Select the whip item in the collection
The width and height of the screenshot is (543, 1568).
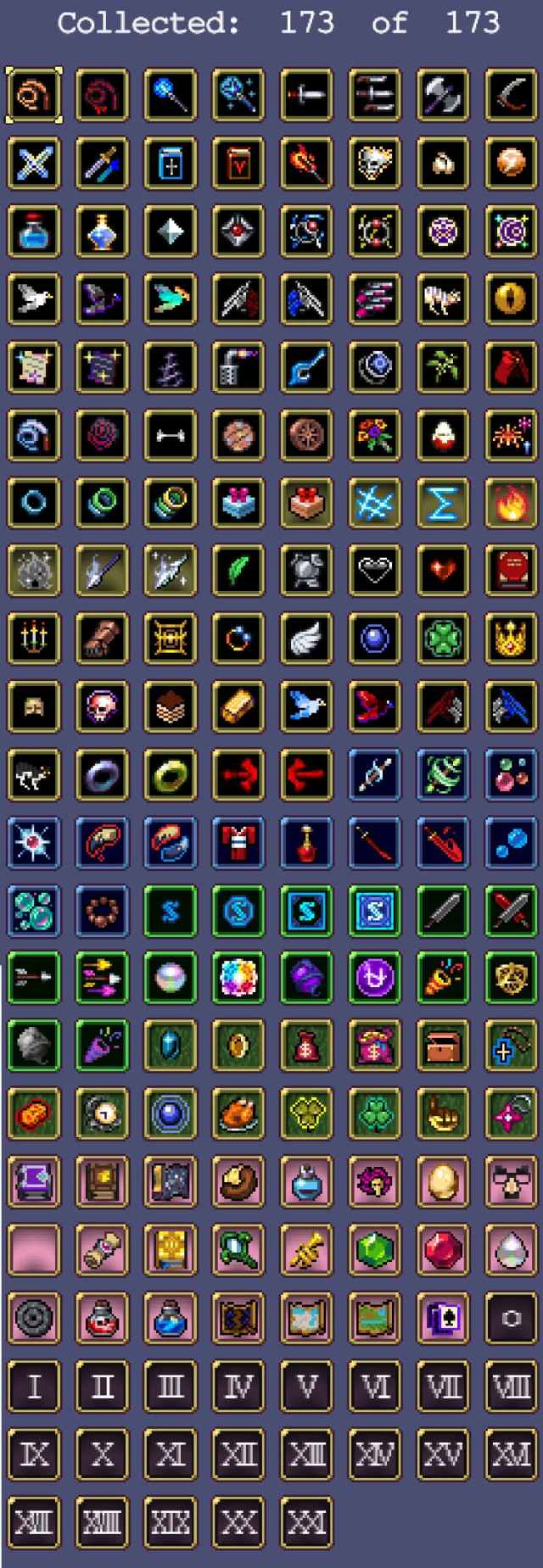[34, 94]
